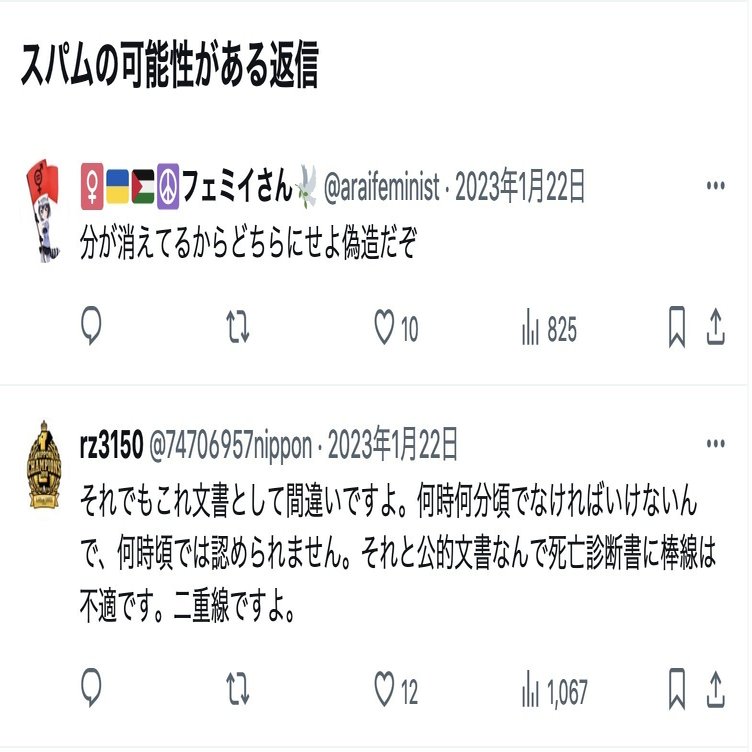Repost フェミイさん's reply
Screen dimensions: 752x752
pos(238,328)
